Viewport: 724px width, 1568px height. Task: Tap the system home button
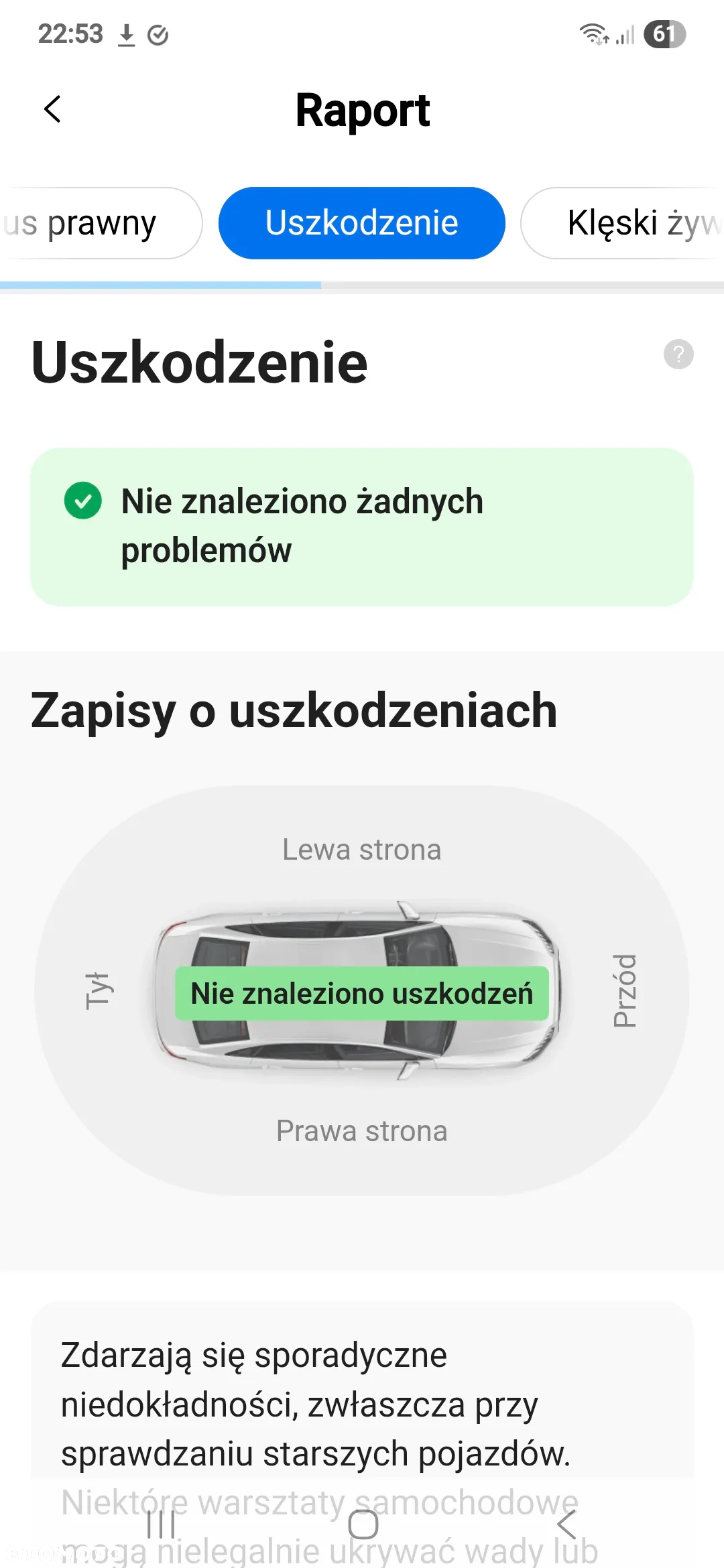tap(363, 1525)
